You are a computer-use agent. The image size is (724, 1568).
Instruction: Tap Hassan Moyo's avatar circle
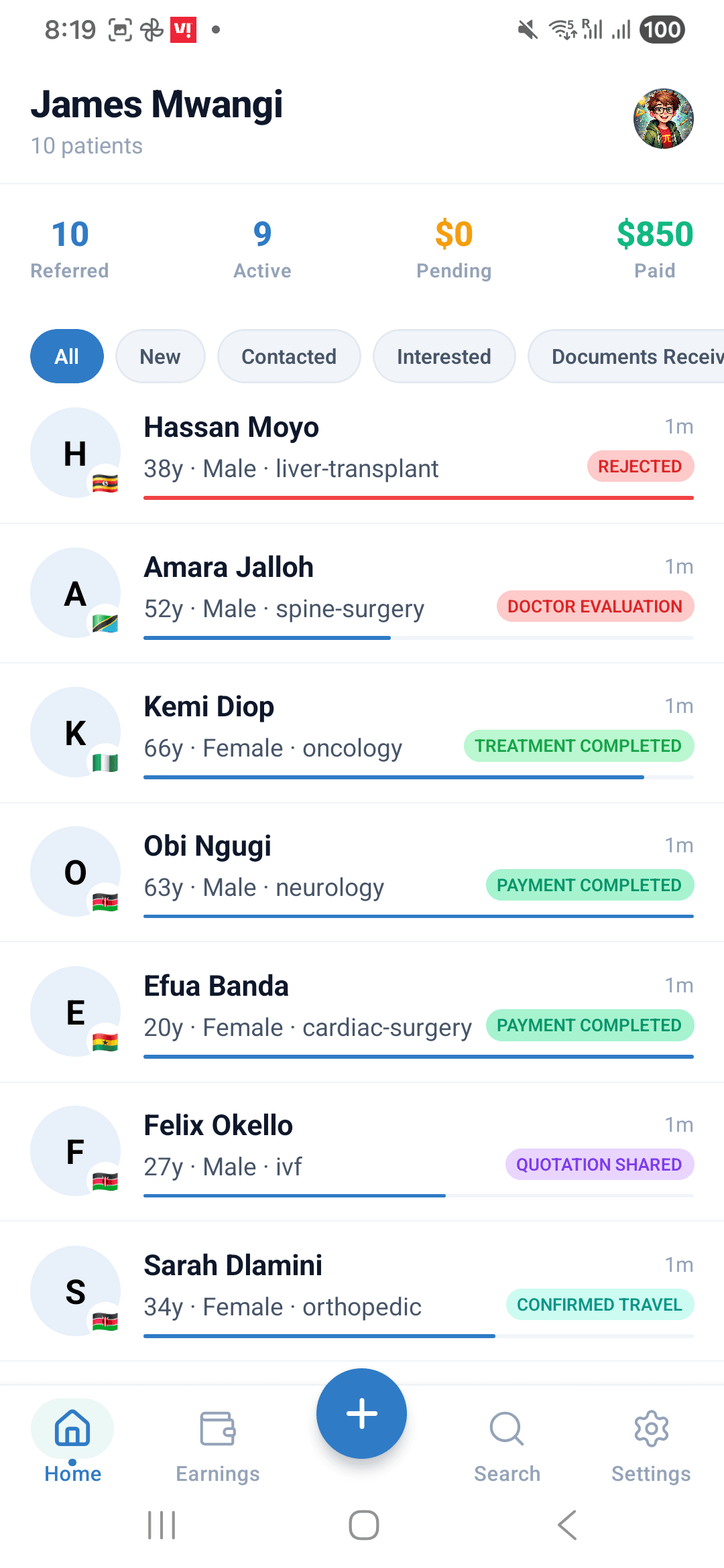pyautogui.click(x=75, y=453)
